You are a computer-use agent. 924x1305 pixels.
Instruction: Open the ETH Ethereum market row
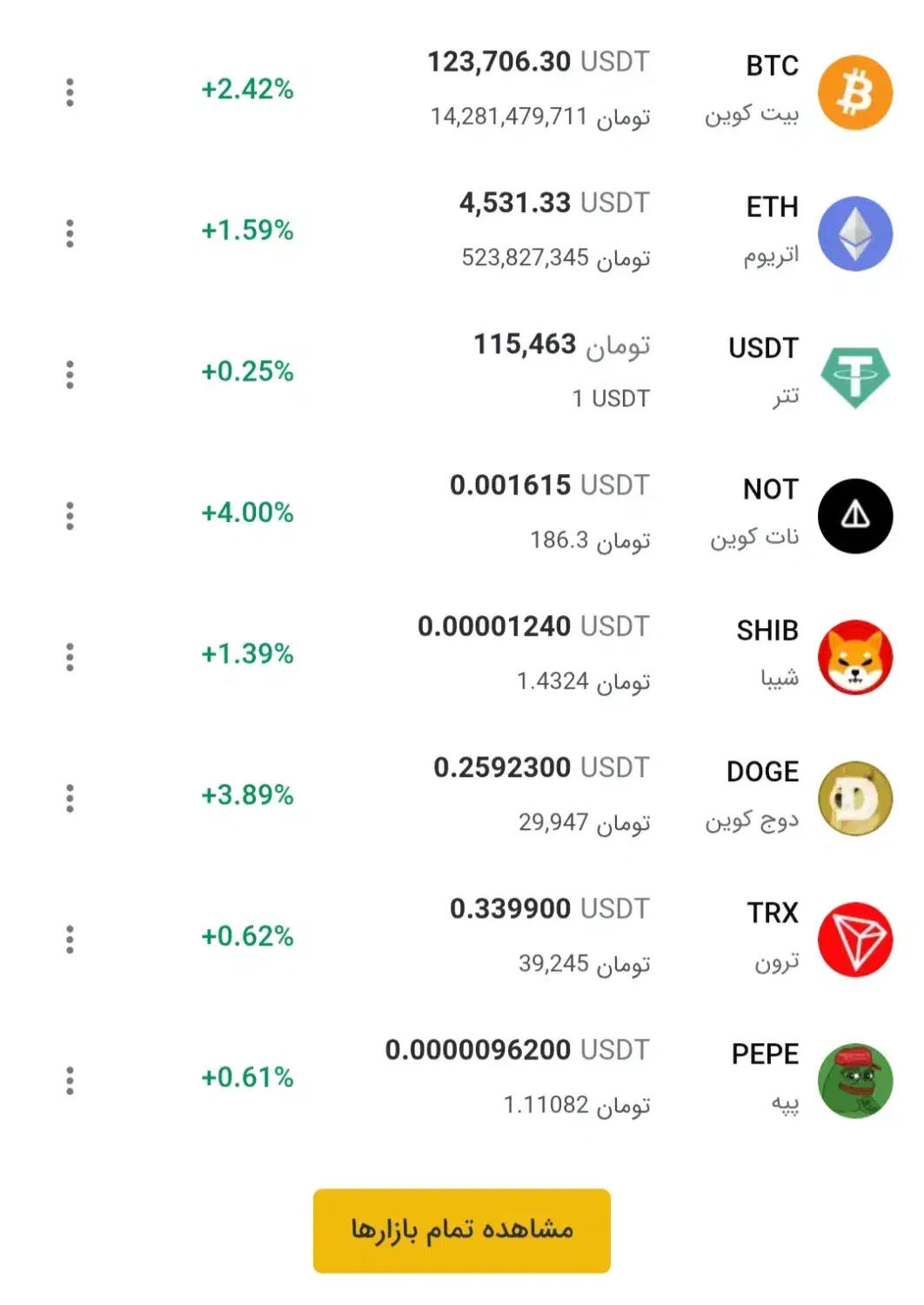tap(539, 231)
